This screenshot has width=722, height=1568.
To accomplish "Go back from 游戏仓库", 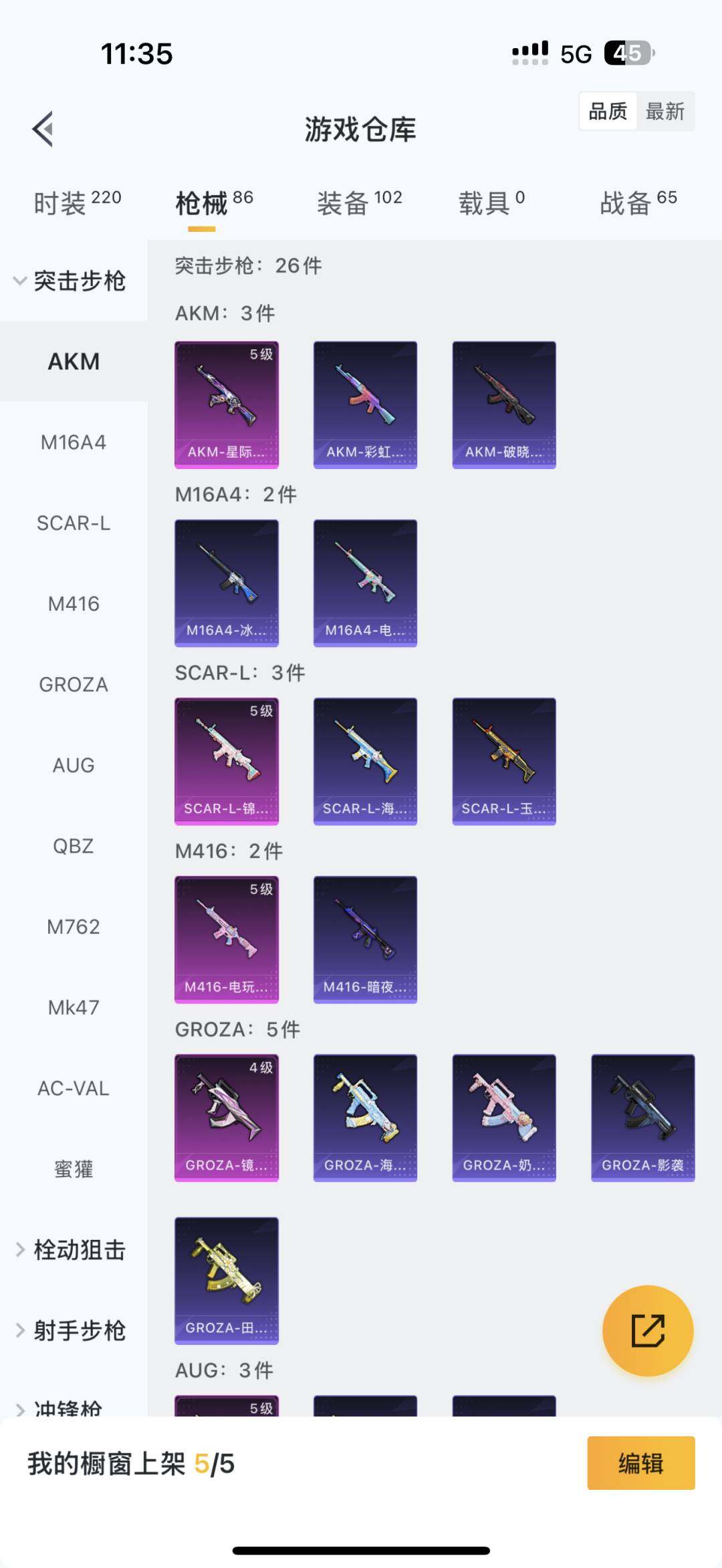I will click(x=43, y=129).
